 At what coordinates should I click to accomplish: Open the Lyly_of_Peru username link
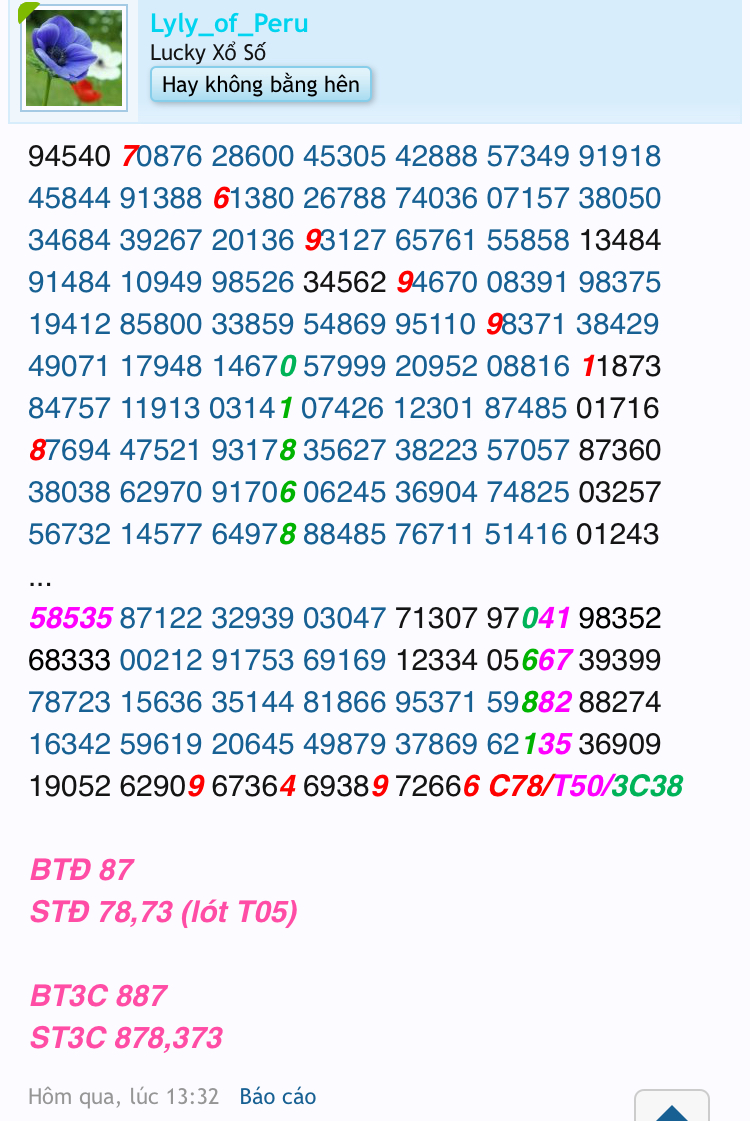point(229,24)
